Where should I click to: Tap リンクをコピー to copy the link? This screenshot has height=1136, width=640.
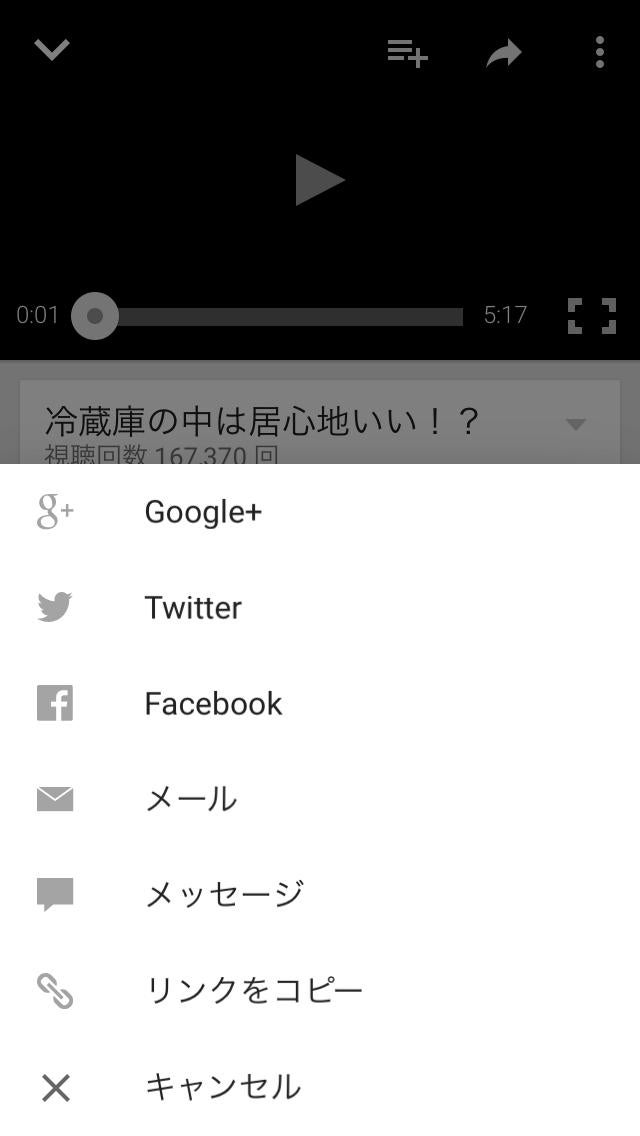coord(254,990)
